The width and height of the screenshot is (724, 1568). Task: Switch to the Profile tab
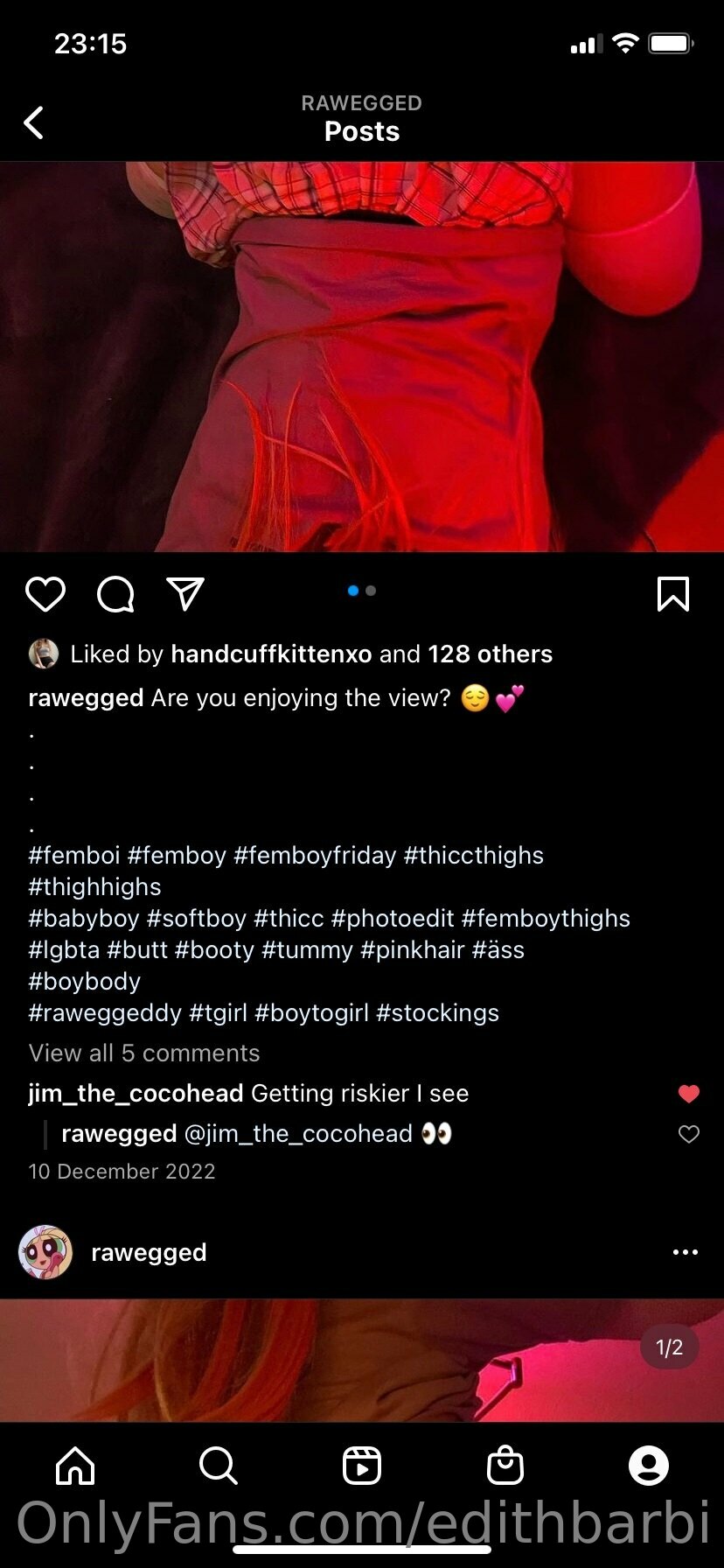coord(649,1465)
